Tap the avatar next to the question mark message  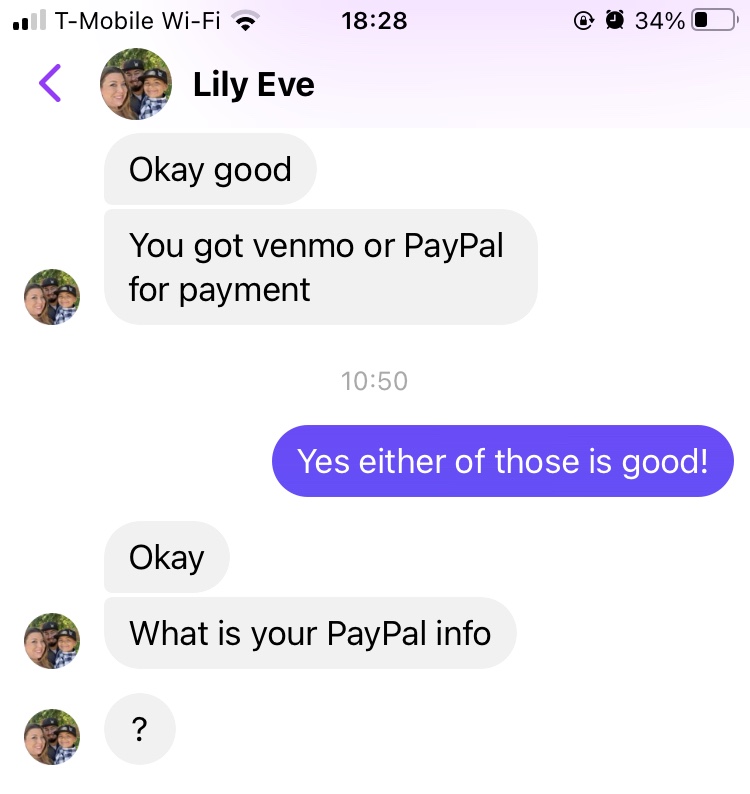(52, 737)
